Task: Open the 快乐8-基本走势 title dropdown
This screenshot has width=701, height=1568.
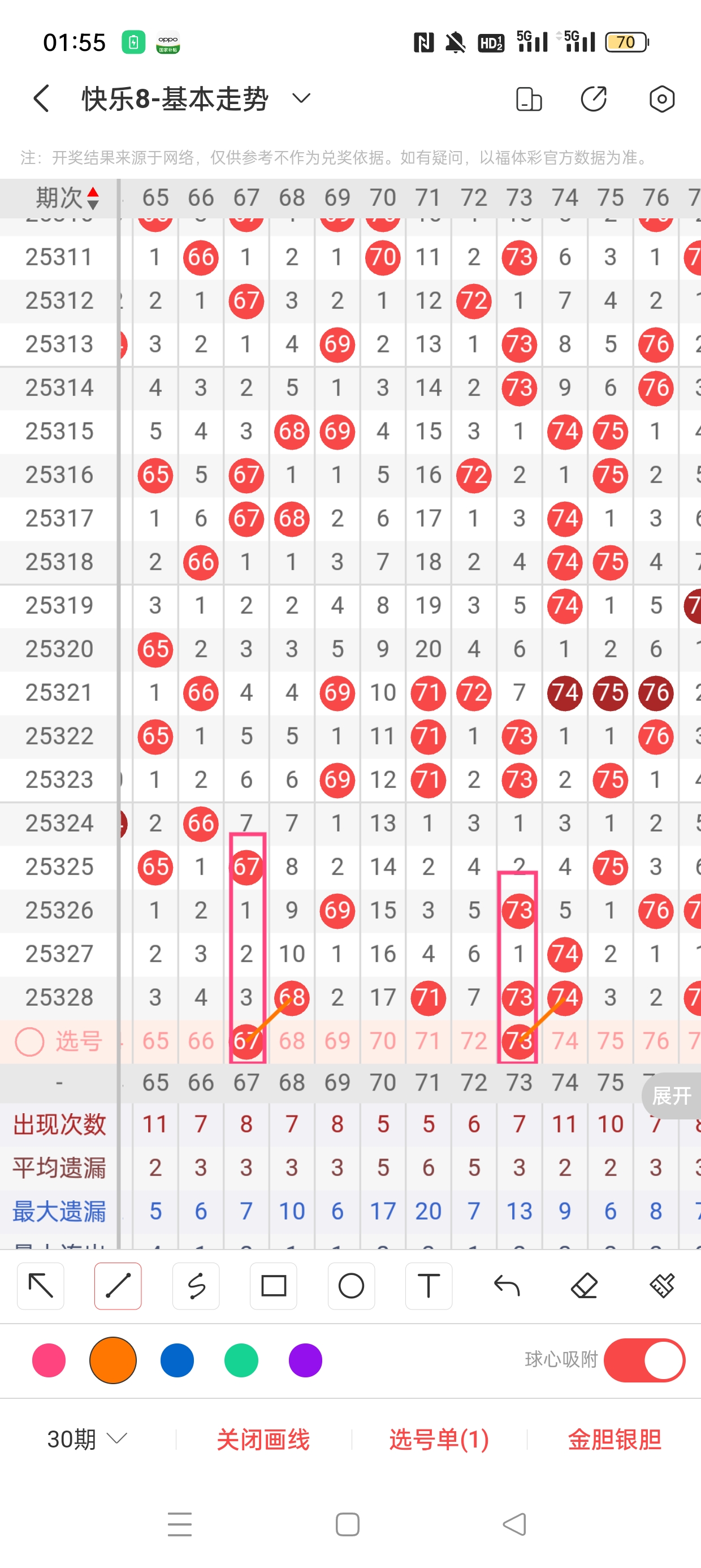Action: 301,98
